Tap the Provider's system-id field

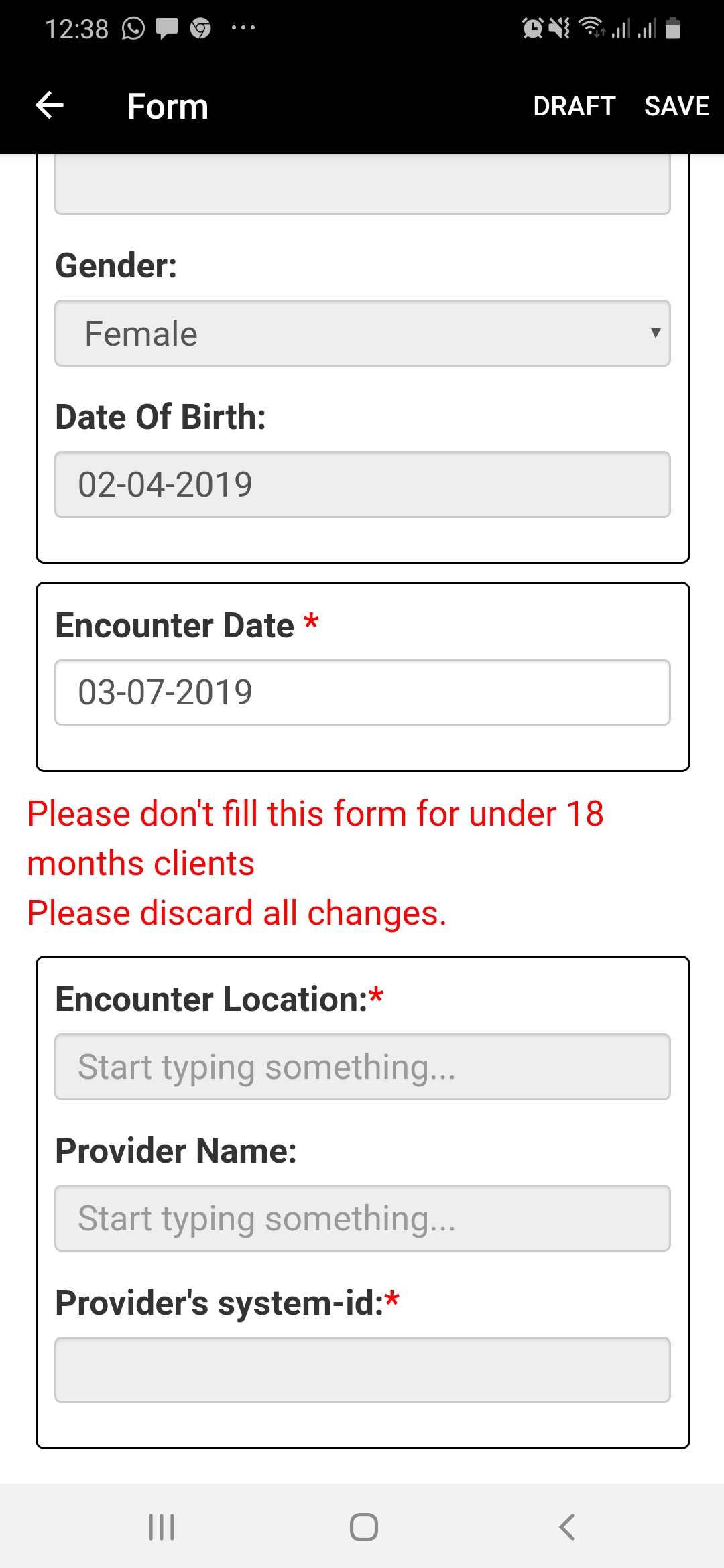[363, 1370]
